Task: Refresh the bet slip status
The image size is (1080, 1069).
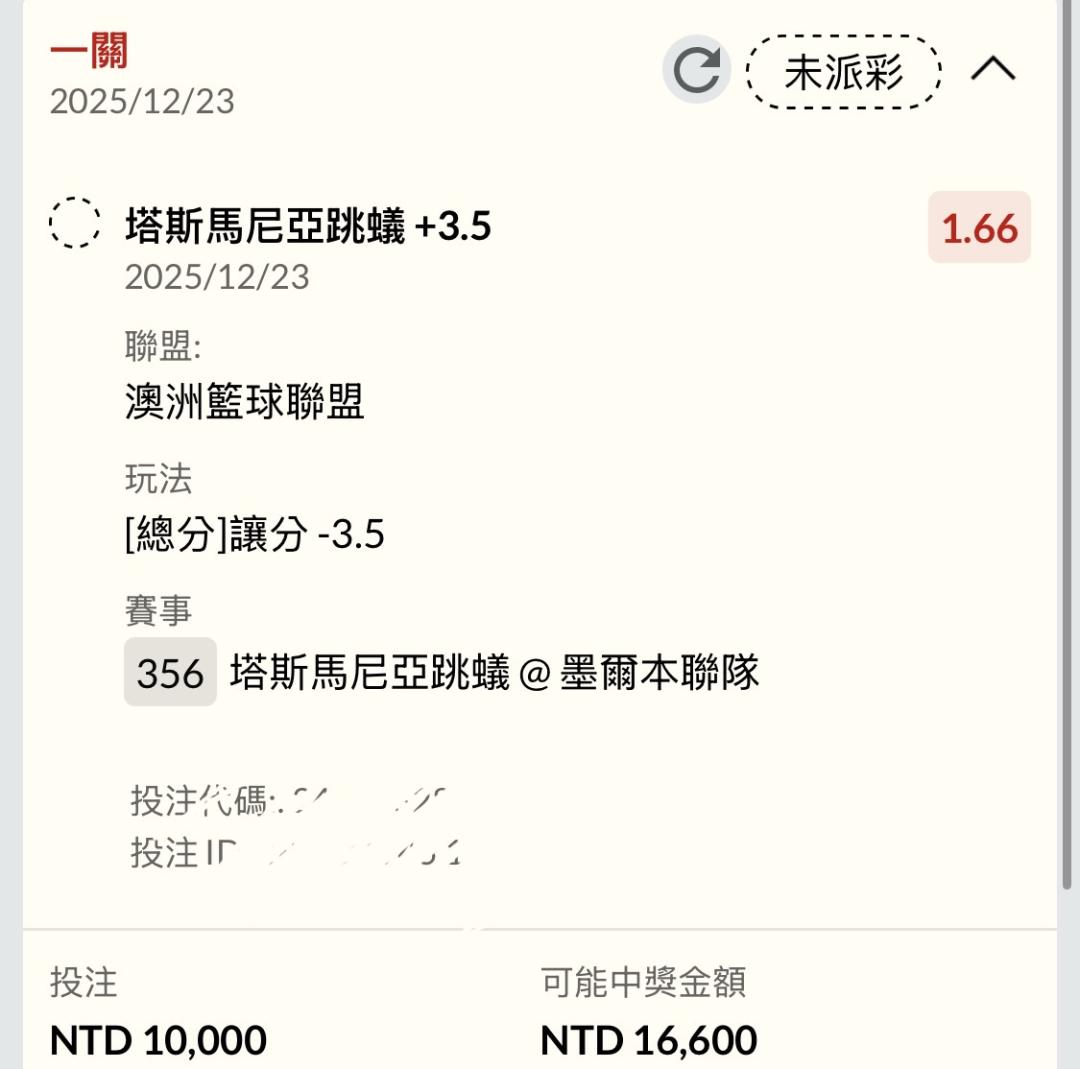Action: [697, 70]
